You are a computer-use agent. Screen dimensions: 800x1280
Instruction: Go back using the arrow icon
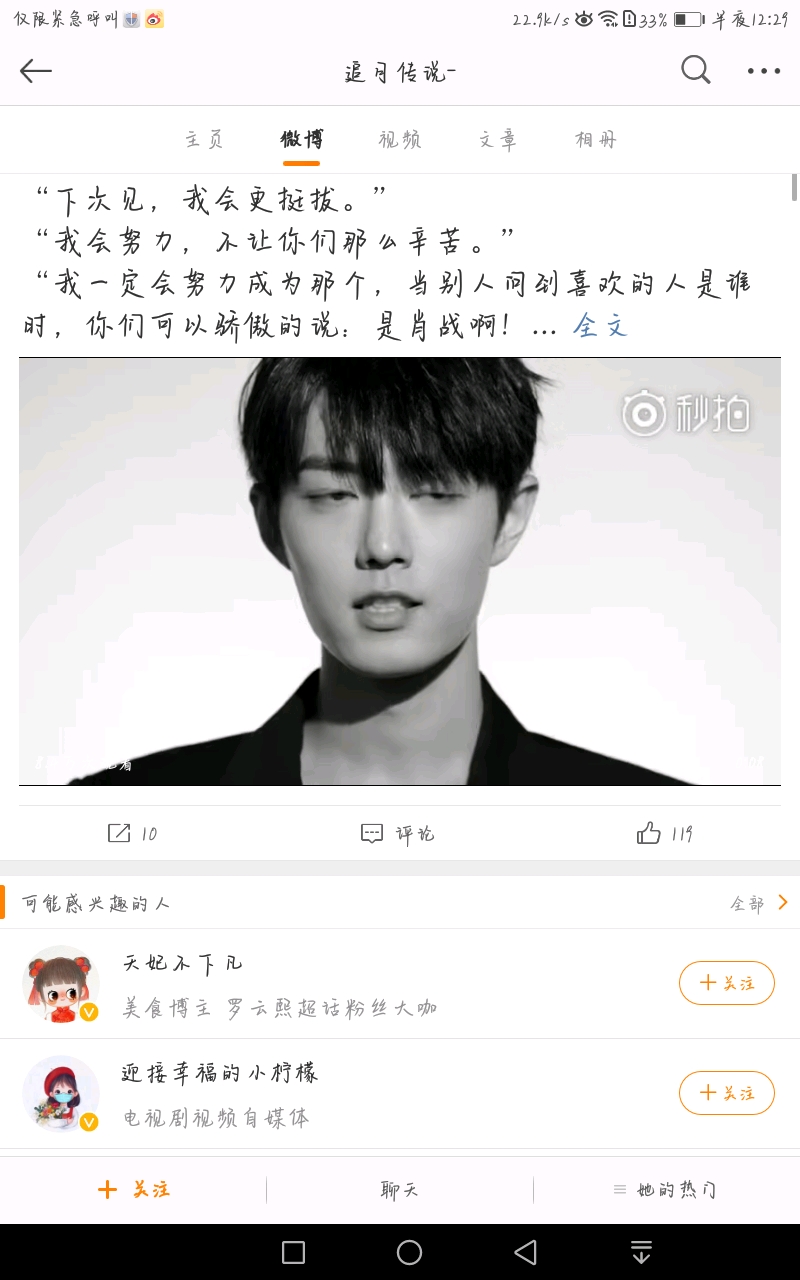[x=36, y=71]
